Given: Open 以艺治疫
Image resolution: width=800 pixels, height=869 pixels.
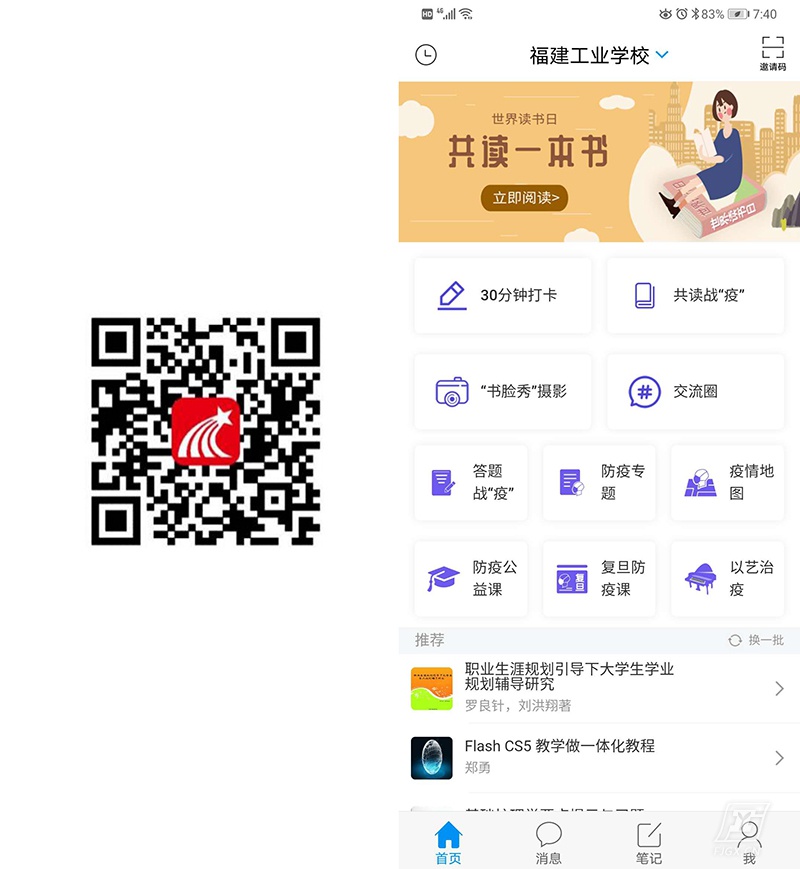Looking at the screenshot, I should (727, 578).
